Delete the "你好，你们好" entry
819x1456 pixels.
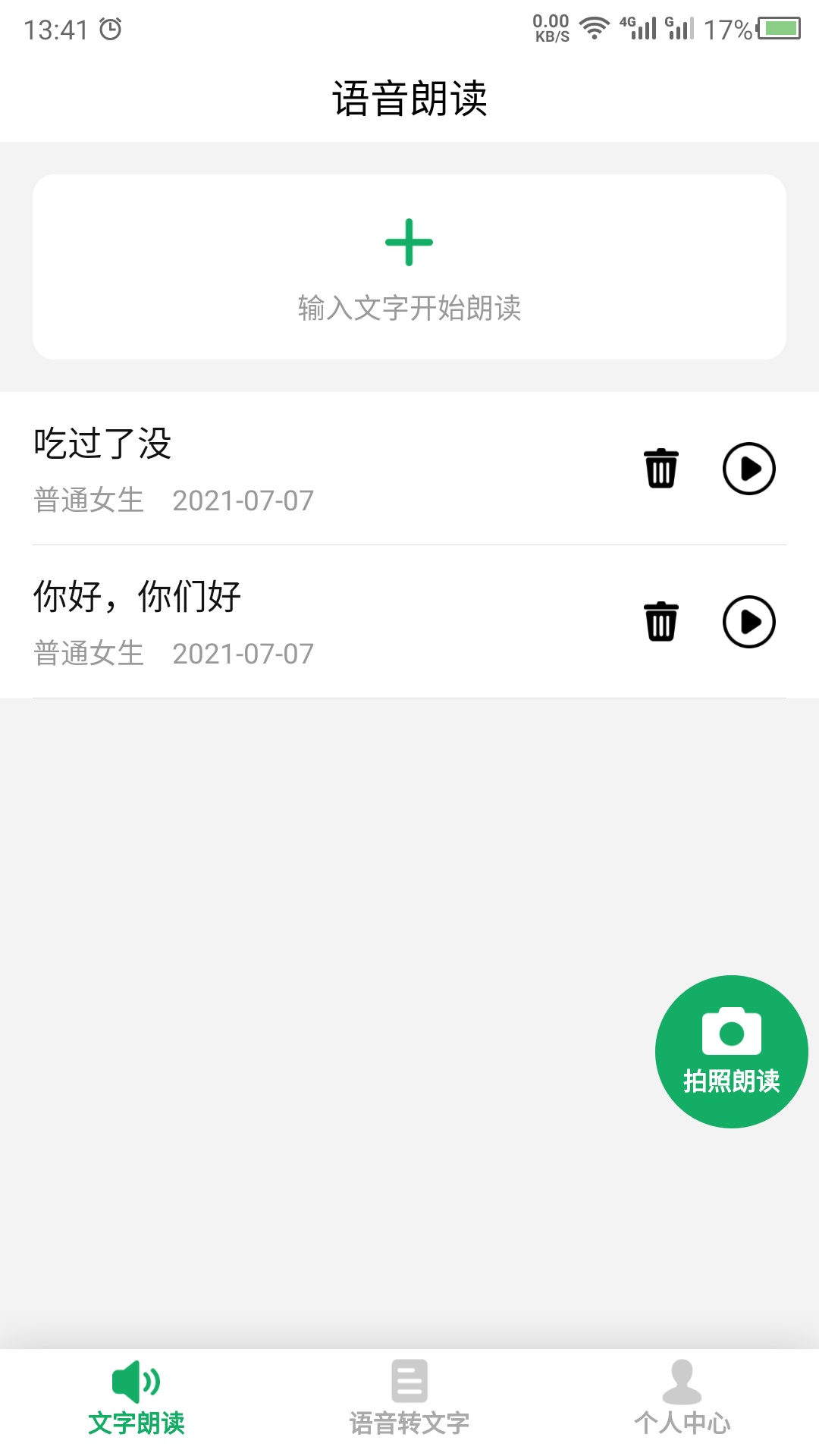[661, 620]
